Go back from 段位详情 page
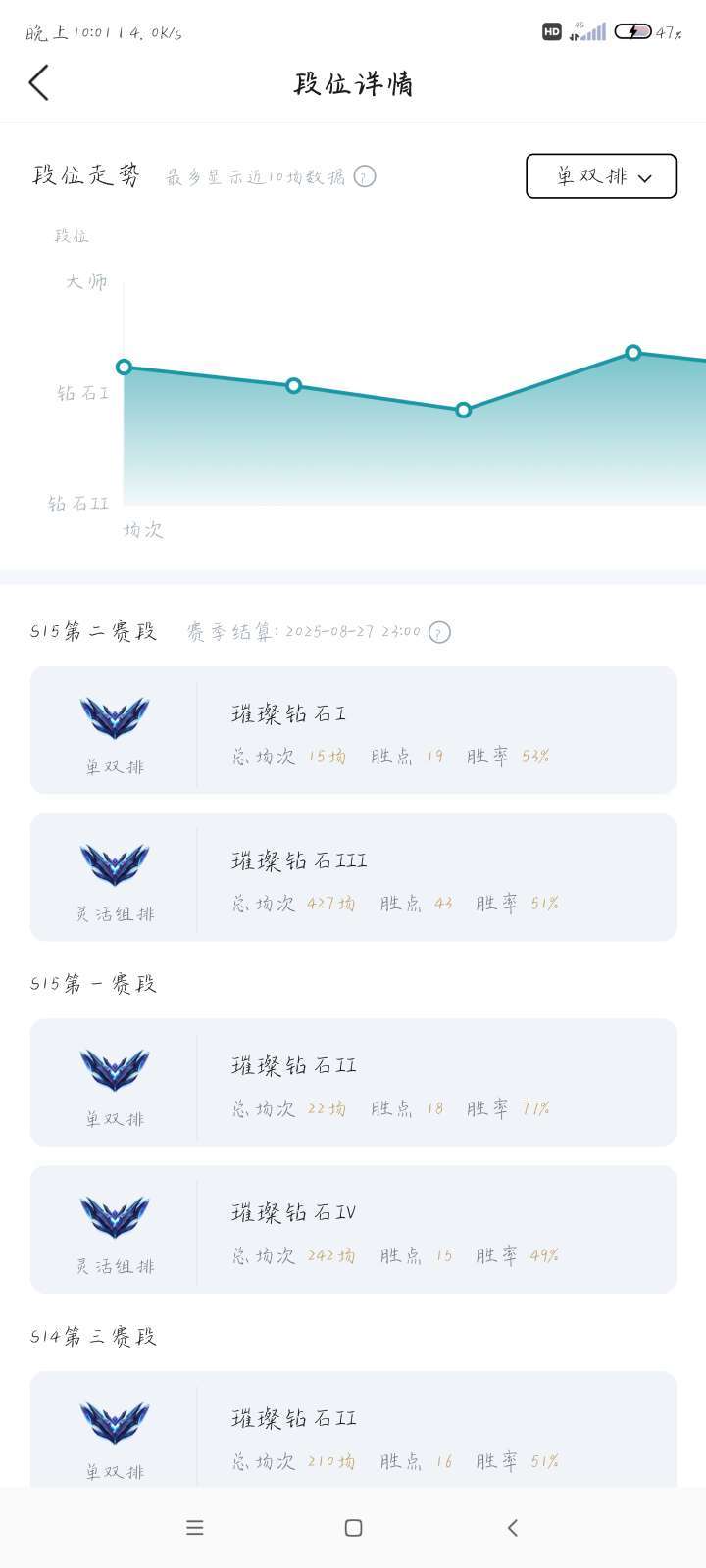Screen dimensions: 706x1568 39,83
